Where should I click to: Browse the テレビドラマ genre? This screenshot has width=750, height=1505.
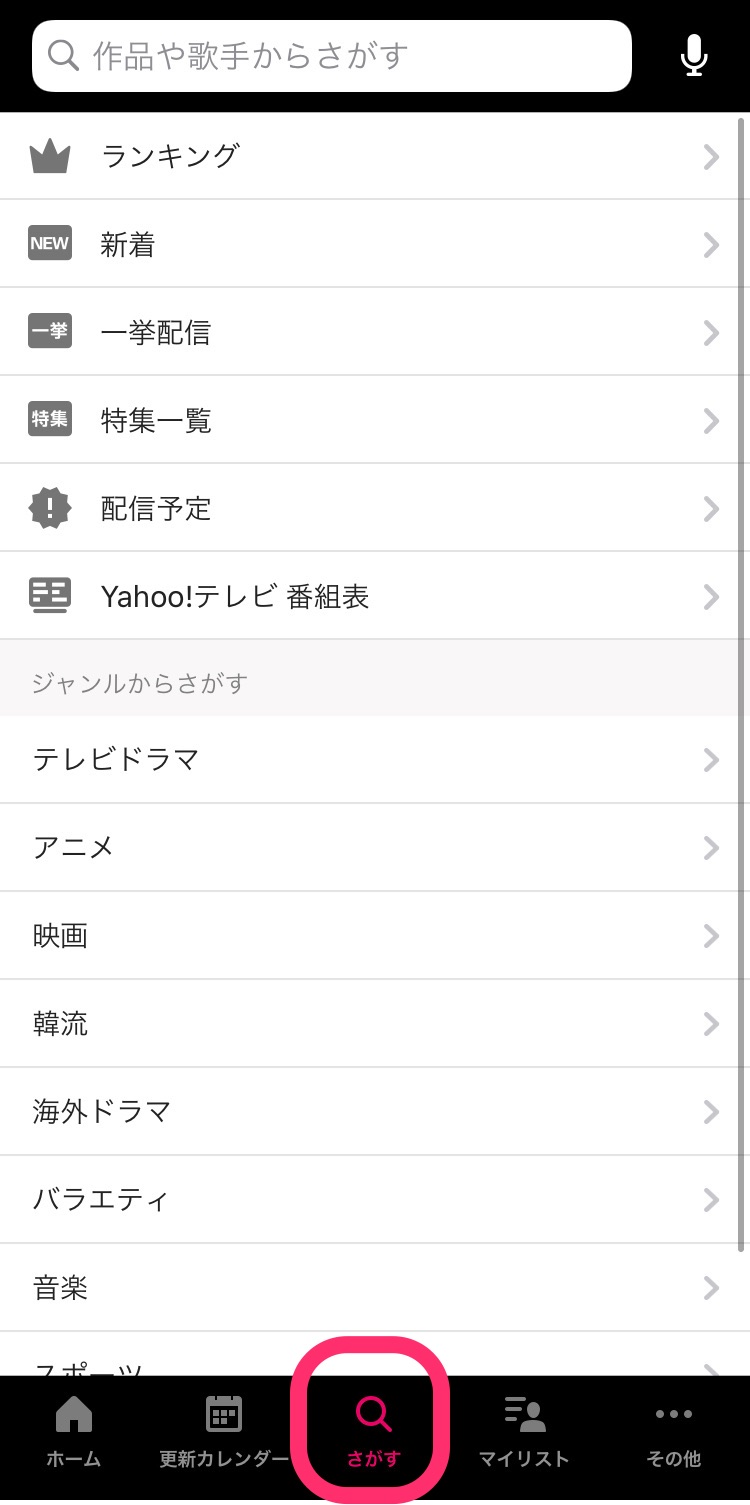tap(375, 760)
